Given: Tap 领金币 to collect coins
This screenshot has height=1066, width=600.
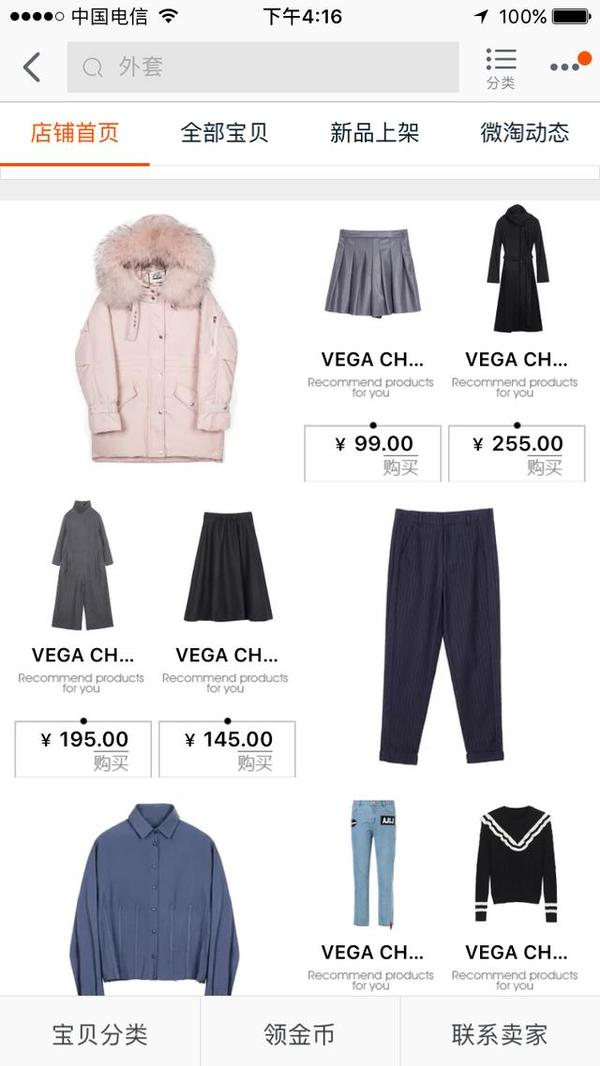Looking at the screenshot, I should tap(299, 1034).
